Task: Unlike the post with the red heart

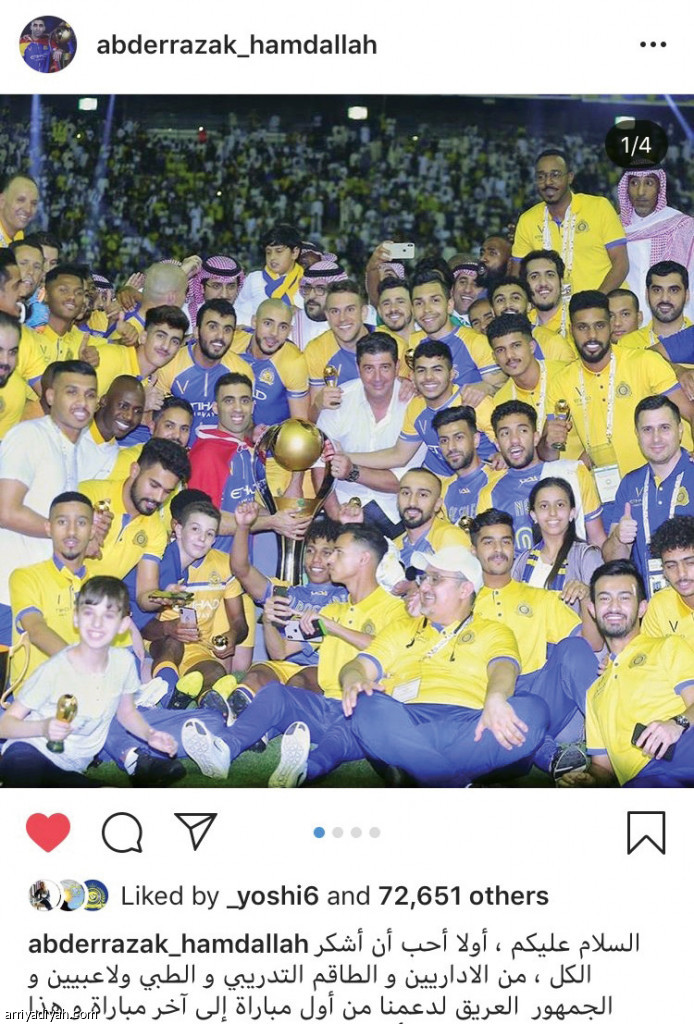Action: tap(48, 831)
